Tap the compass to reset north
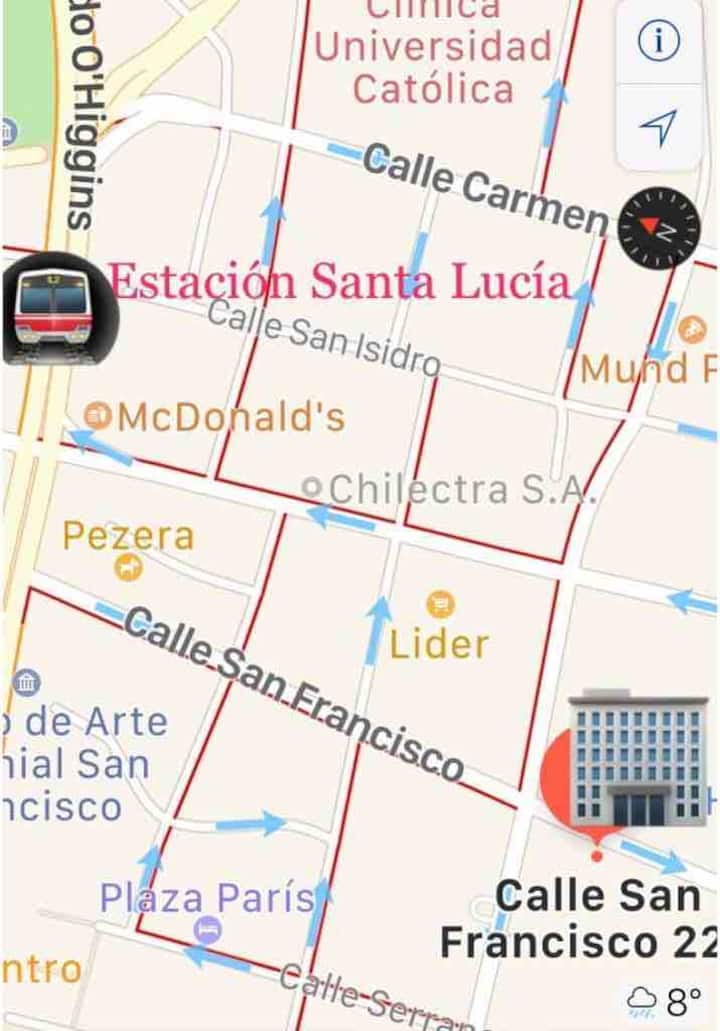The height and width of the screenshot is (1031, 720). pos(658,228)
